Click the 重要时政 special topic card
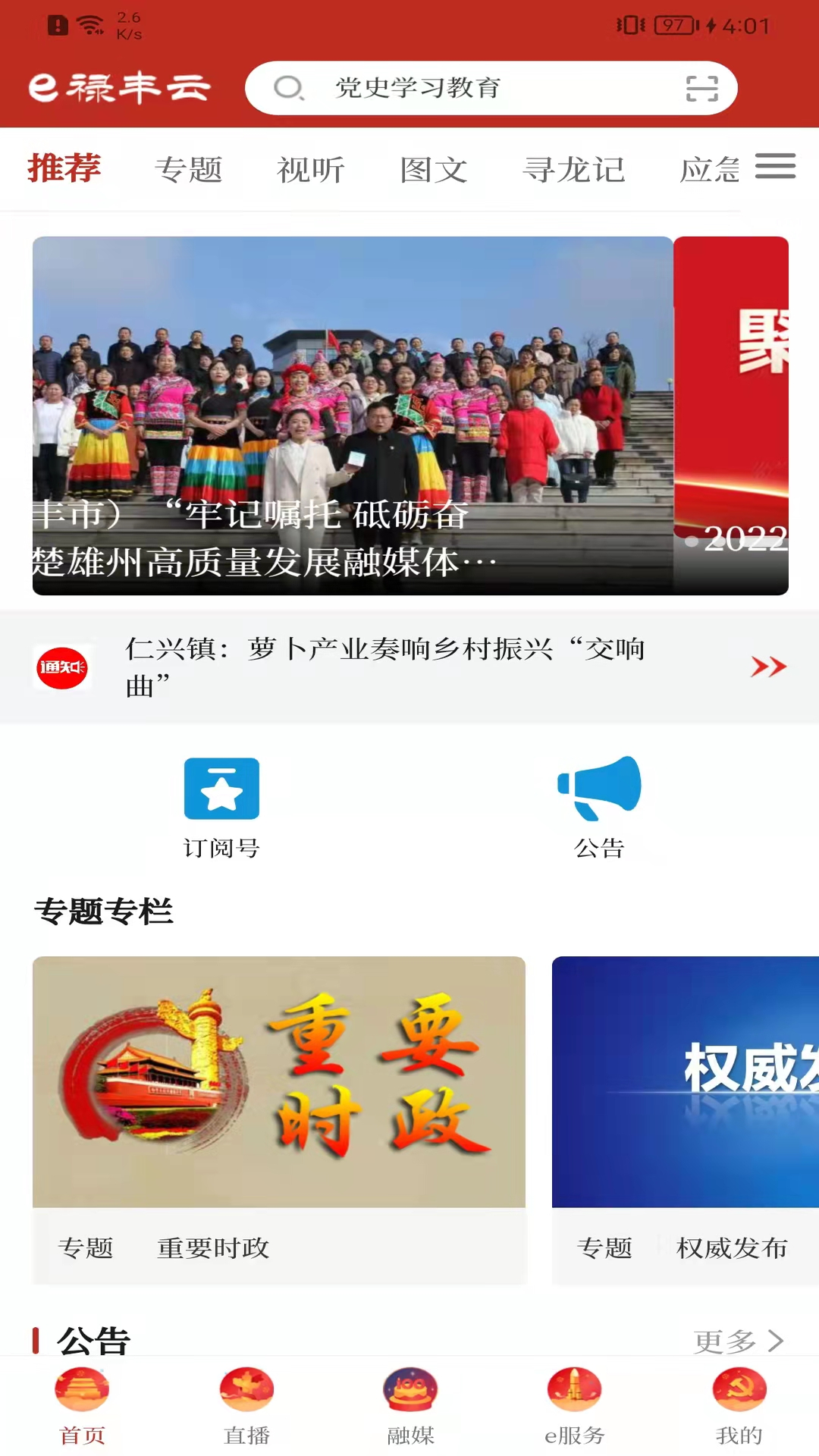The width and height of the screenshot is (819, 1456). click(x=278, y=1084)
